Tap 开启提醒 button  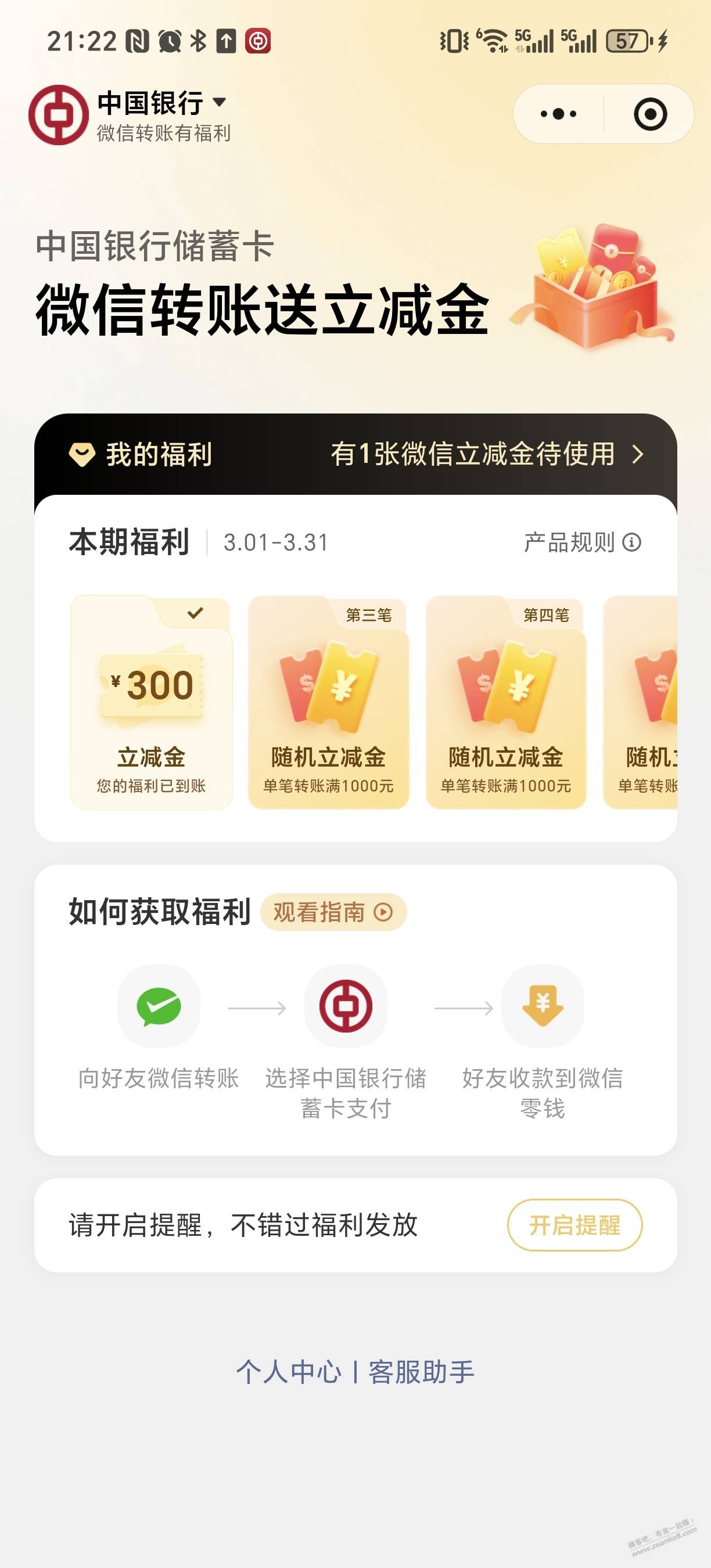tap(574, 1225)
